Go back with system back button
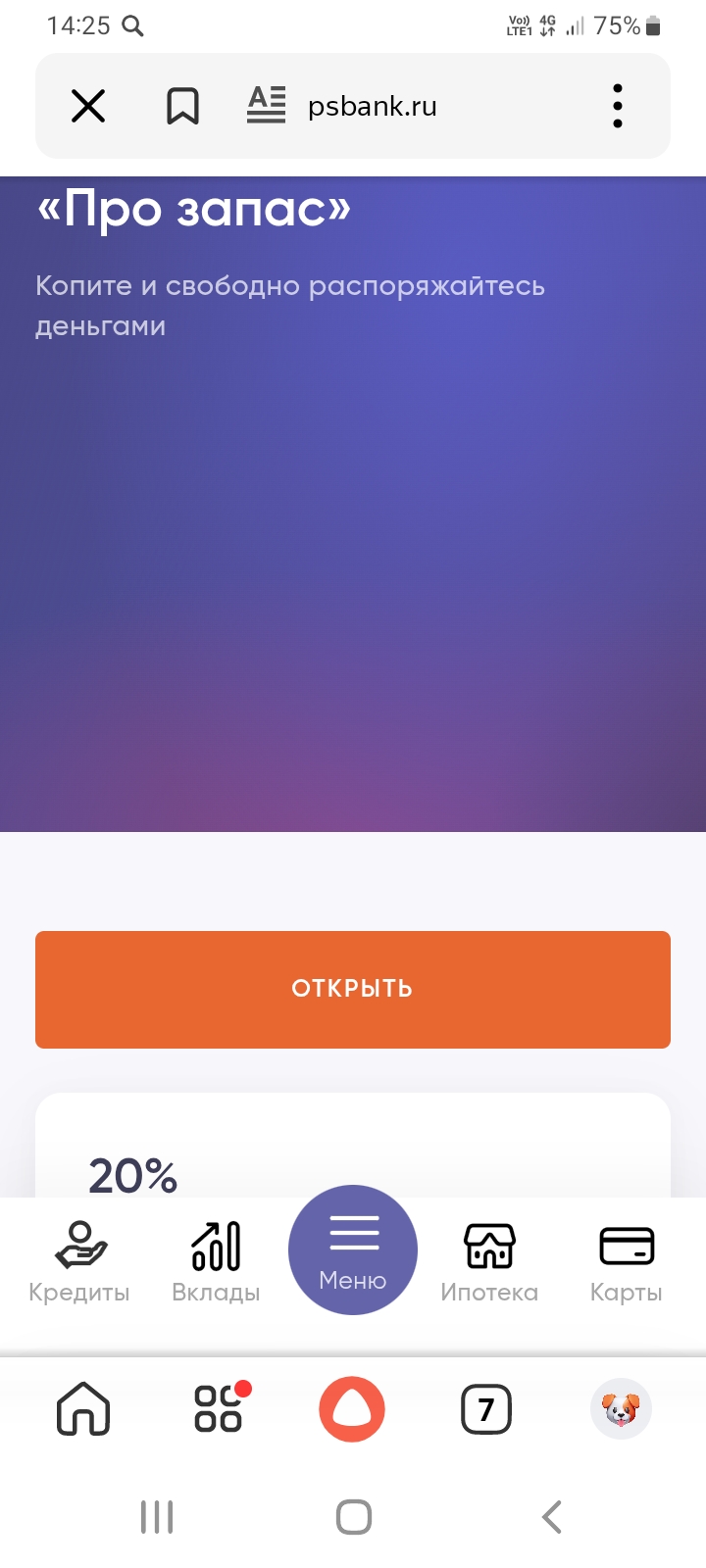This screenshot has height=1568, width=706. click(x=552, y=1517)
